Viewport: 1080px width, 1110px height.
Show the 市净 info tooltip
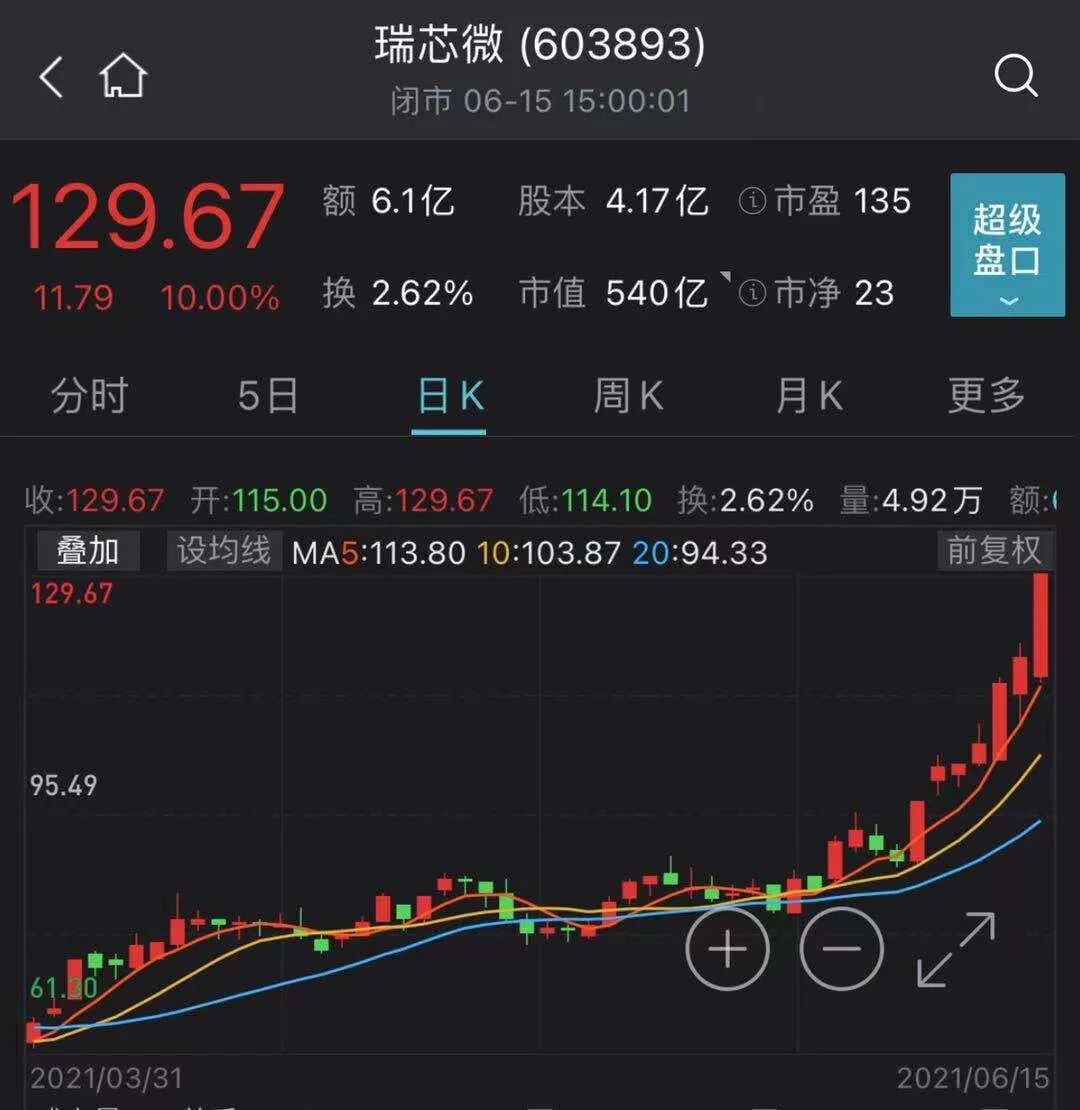click(x=752, y=293)
